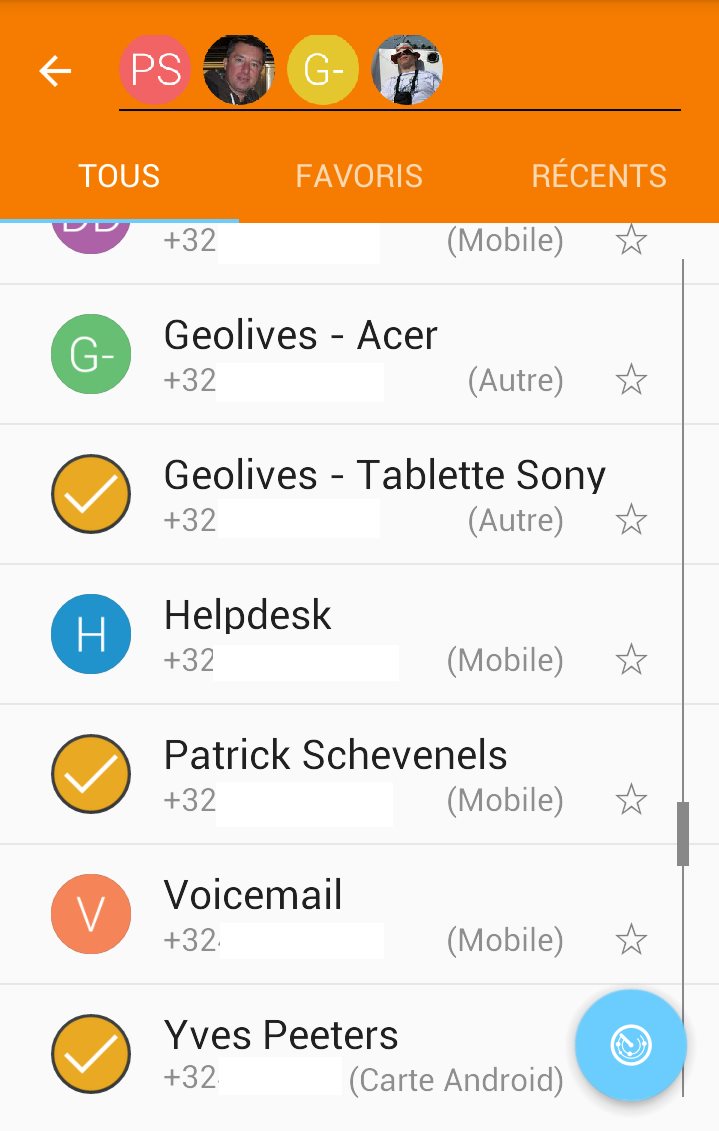The height and width of the screenshot is (1131, 719).
Task: Tap the blue floating action button
Action: (631, 1045)
